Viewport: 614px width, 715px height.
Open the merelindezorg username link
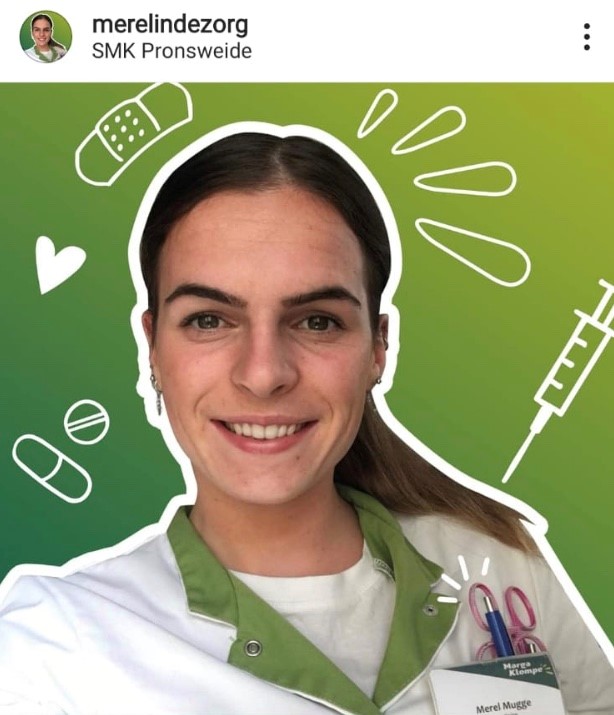(x=169, y=24)
